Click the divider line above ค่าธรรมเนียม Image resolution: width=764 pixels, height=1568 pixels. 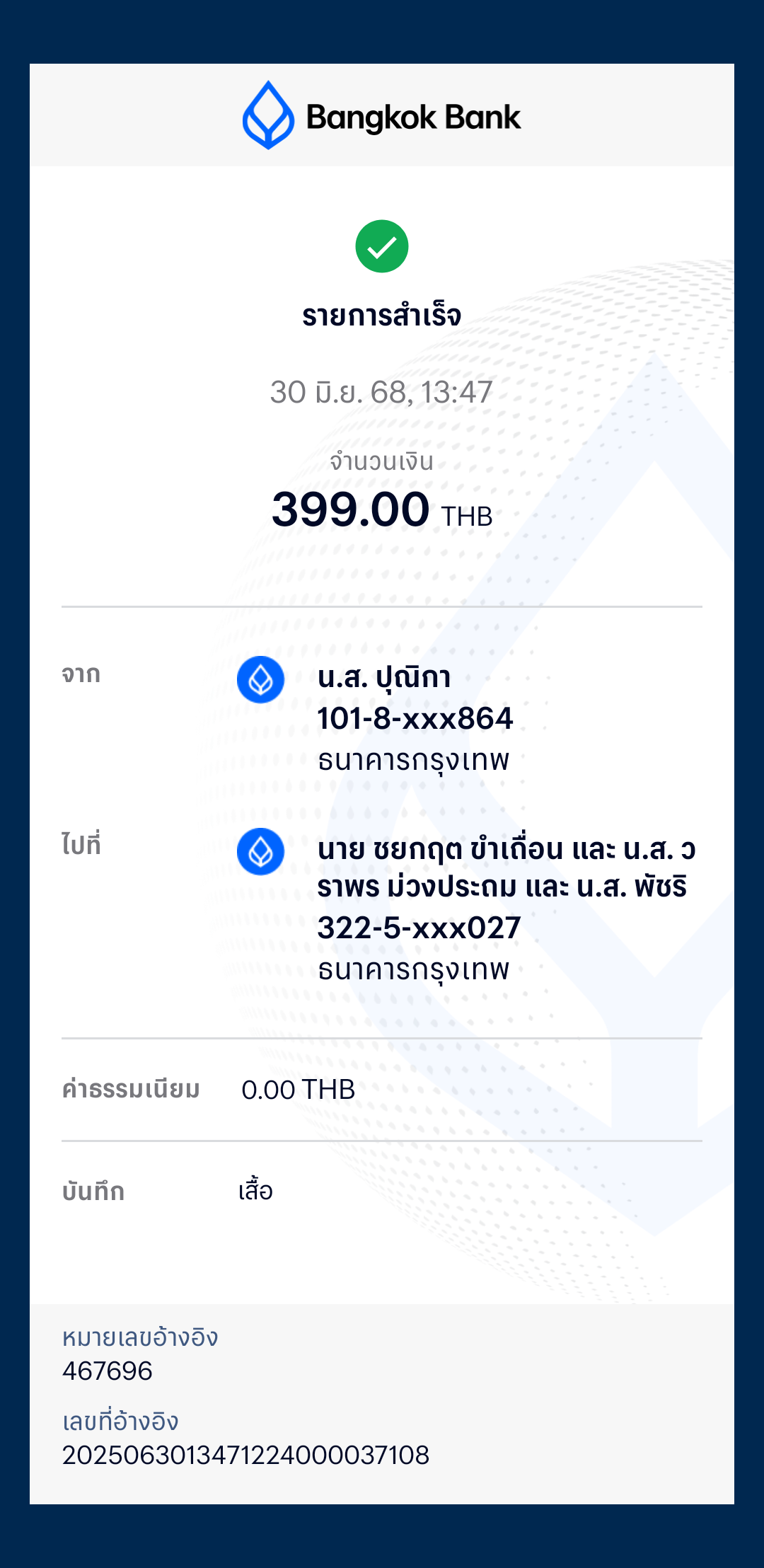coord(382,1037)
